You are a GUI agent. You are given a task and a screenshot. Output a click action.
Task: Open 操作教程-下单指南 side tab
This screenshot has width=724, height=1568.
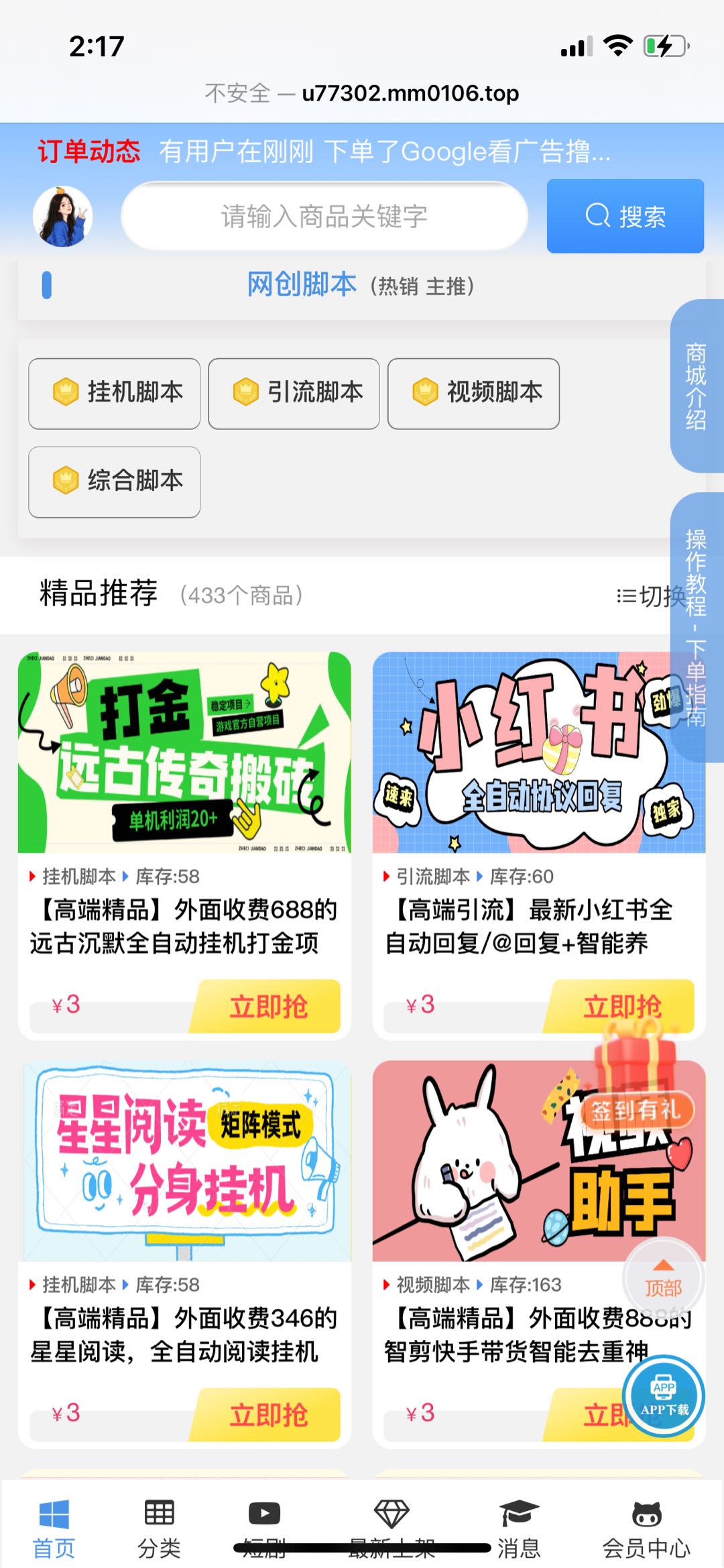pyautogui.click(x=697, y=627)
